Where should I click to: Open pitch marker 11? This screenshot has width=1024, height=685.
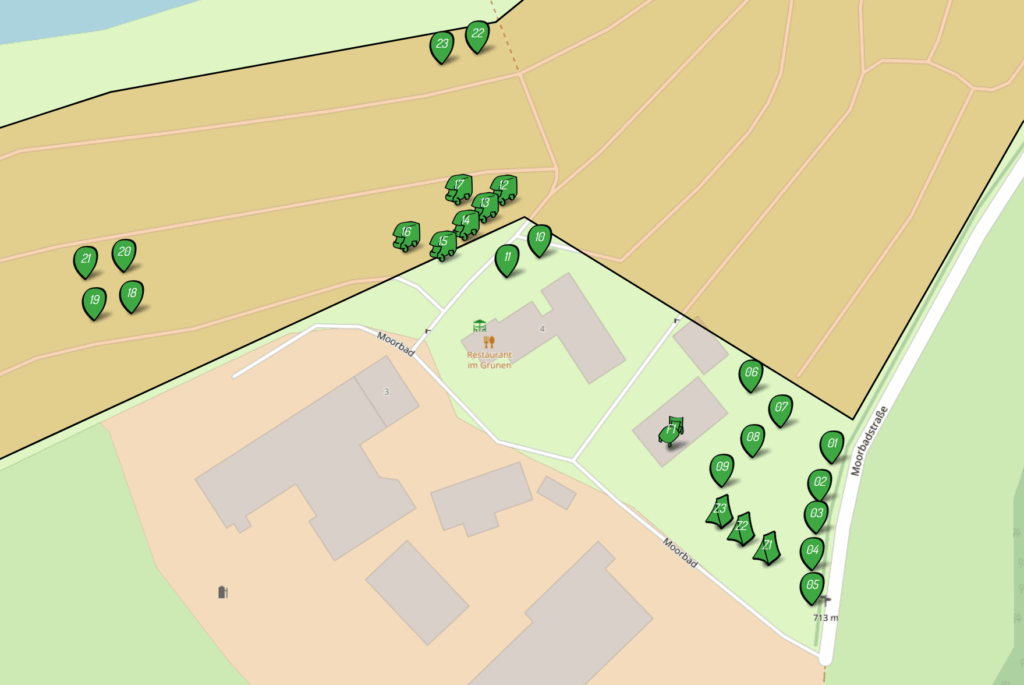(x=507, y=259)
